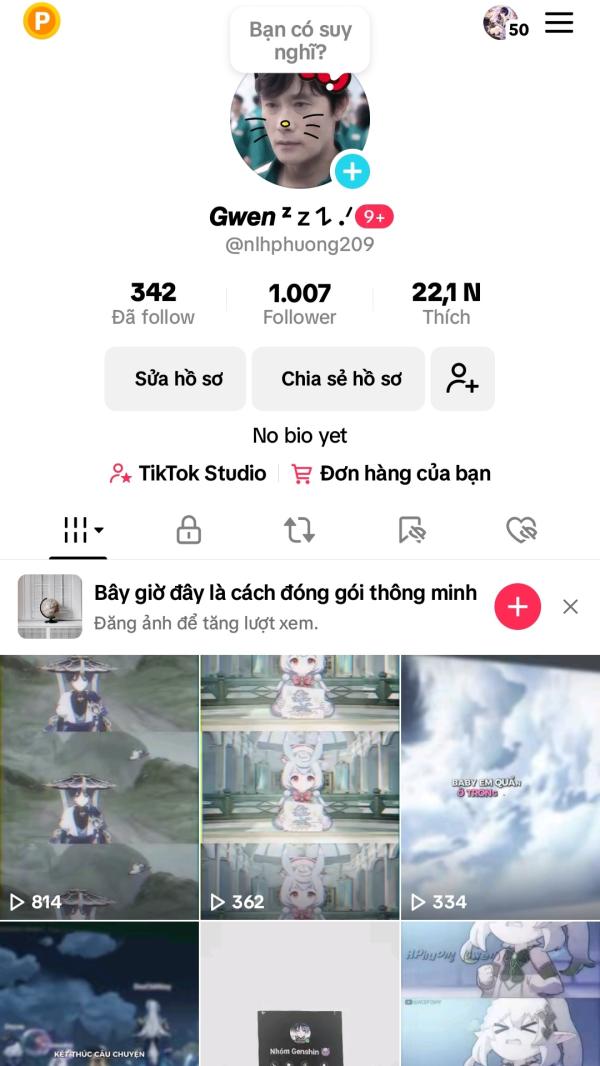Open the video with 334 views
600x1066 pixels.
point(500,787)
